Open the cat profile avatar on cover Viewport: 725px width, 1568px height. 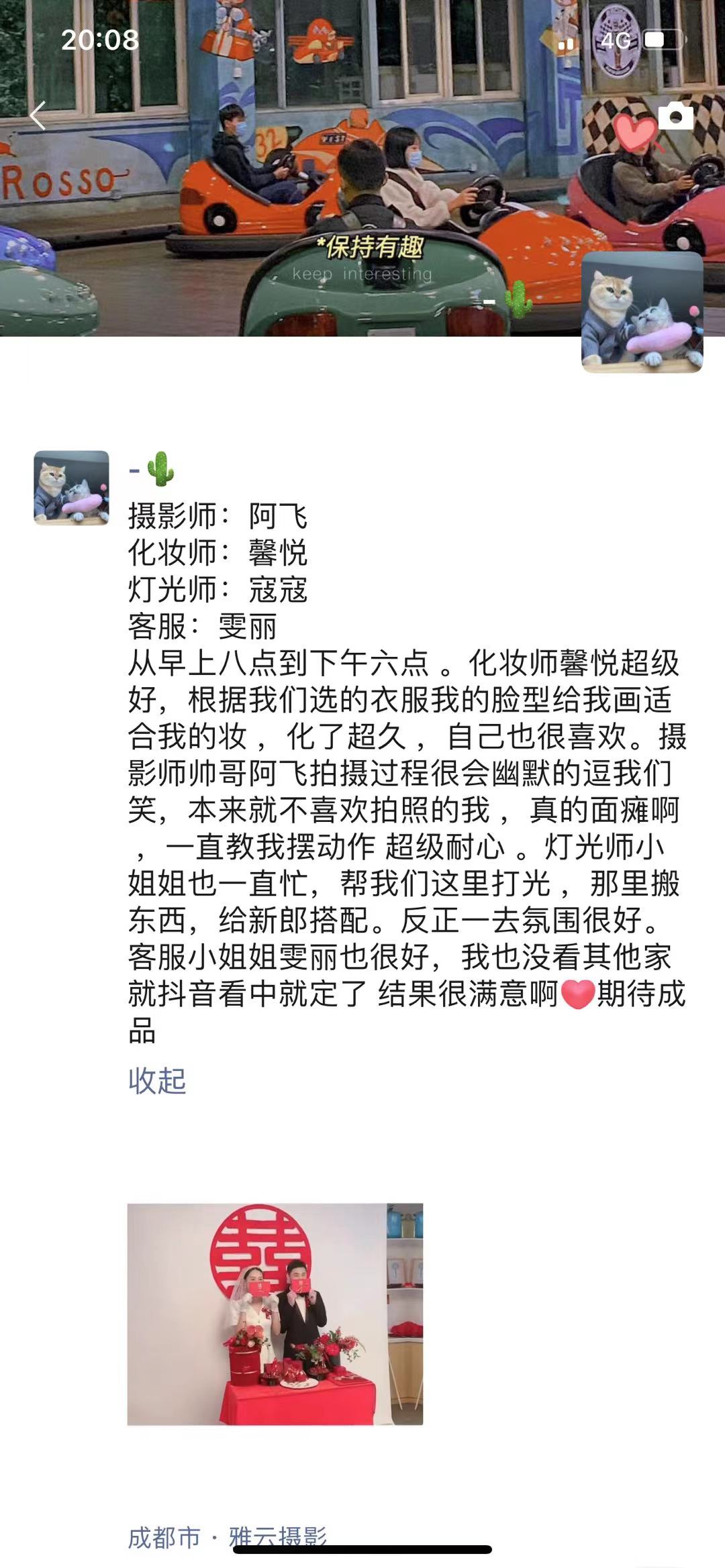point(642,312)
